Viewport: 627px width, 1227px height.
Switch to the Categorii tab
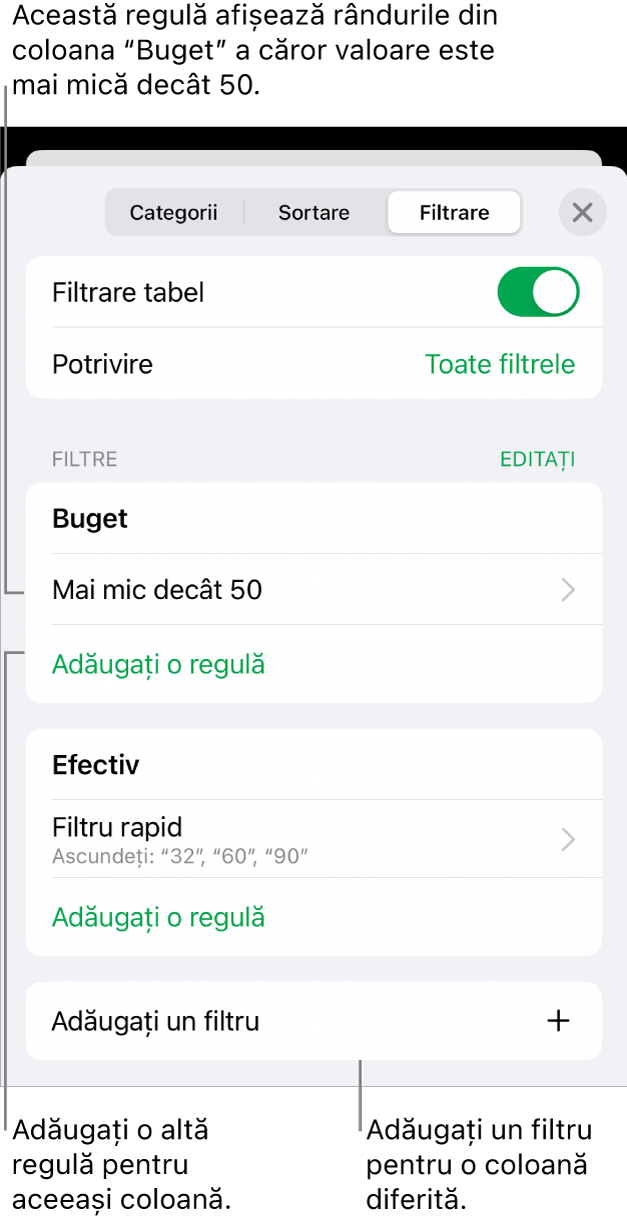pos(174,213)
